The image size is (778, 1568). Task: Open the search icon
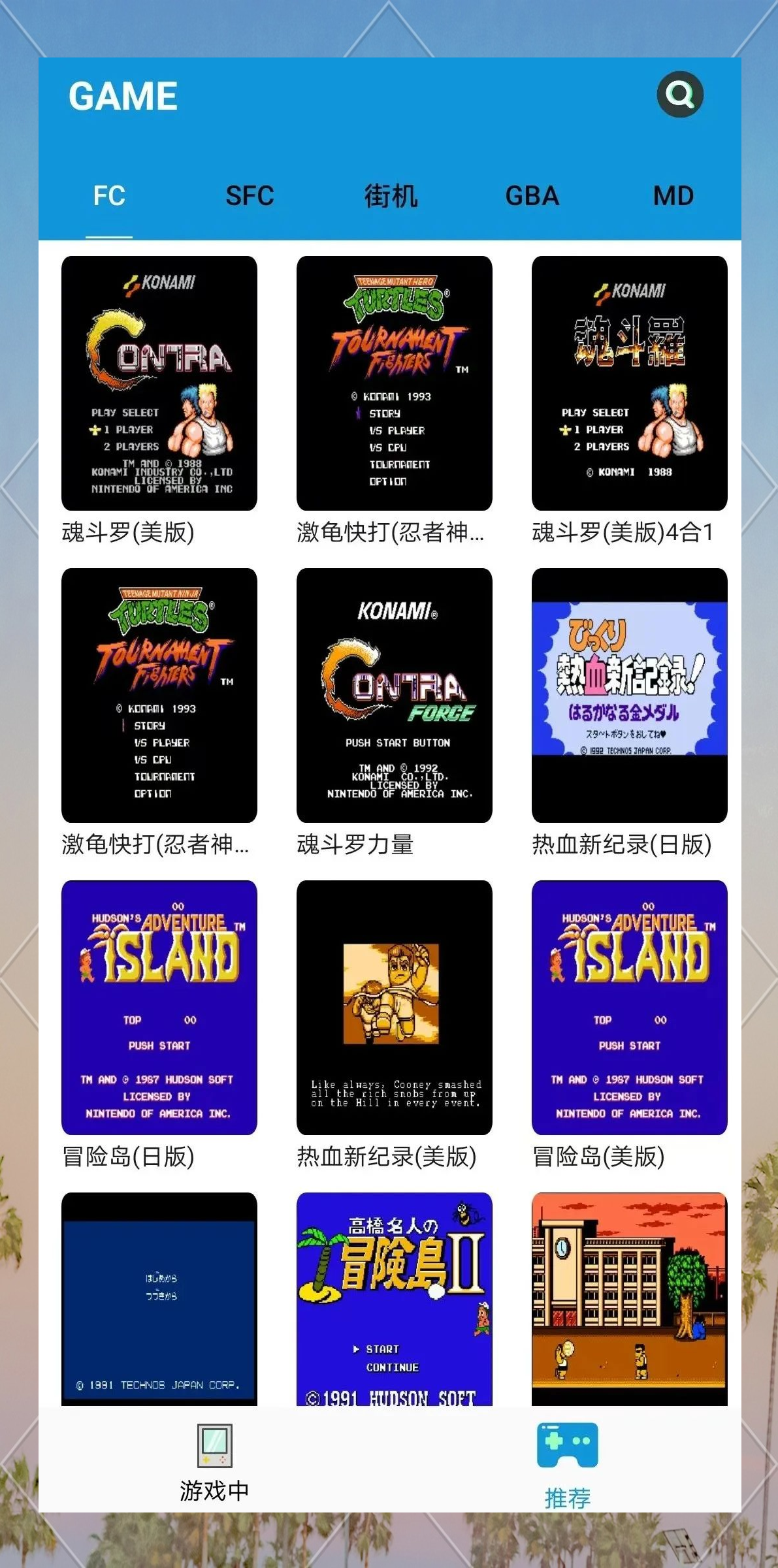click(x=680, y=95)
